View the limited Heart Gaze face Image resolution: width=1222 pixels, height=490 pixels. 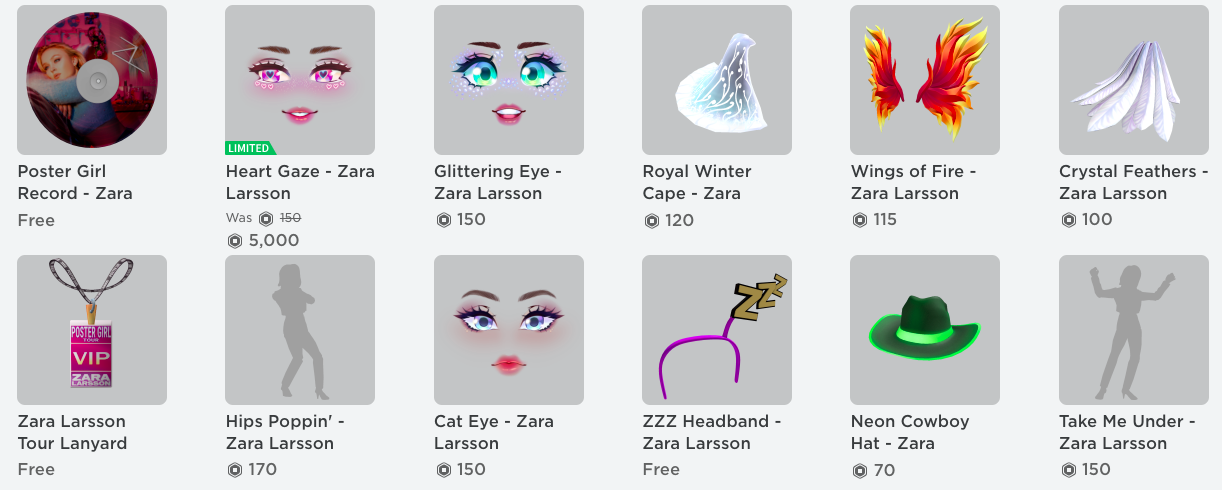coord(300,80)
